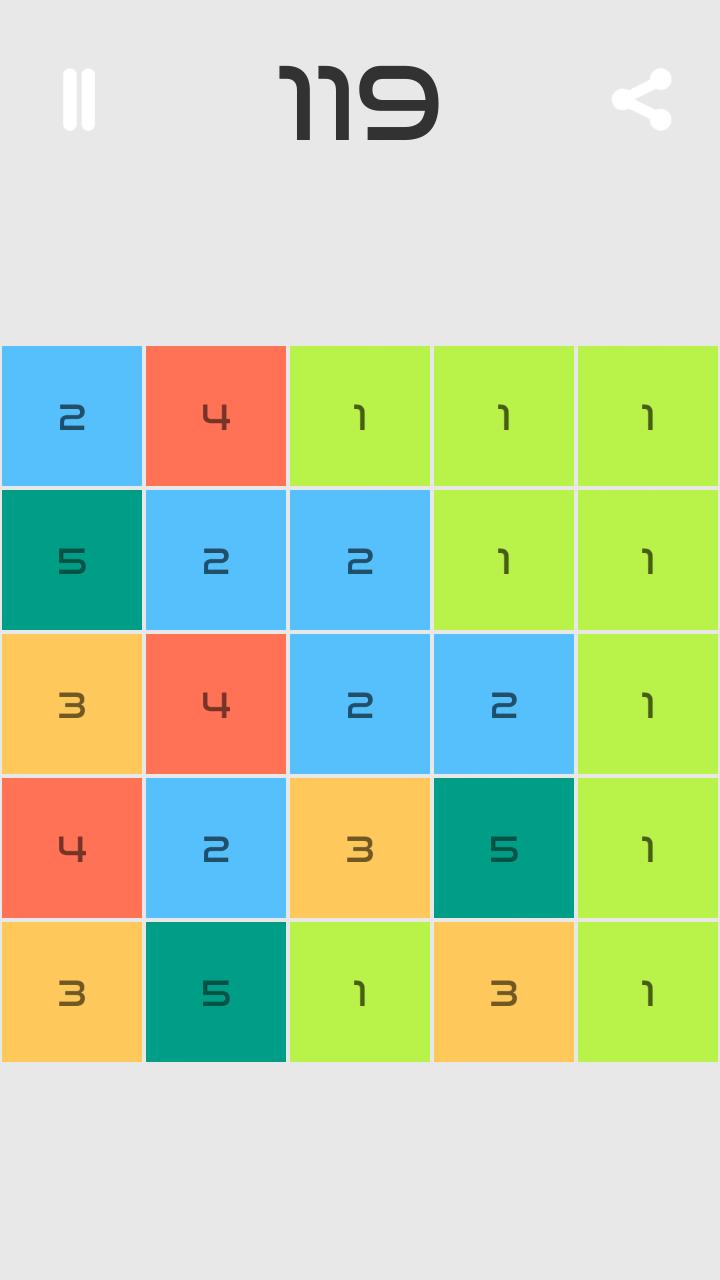
Task: Tap the red 4 tile in the top row
Action: tap(216, 416)
